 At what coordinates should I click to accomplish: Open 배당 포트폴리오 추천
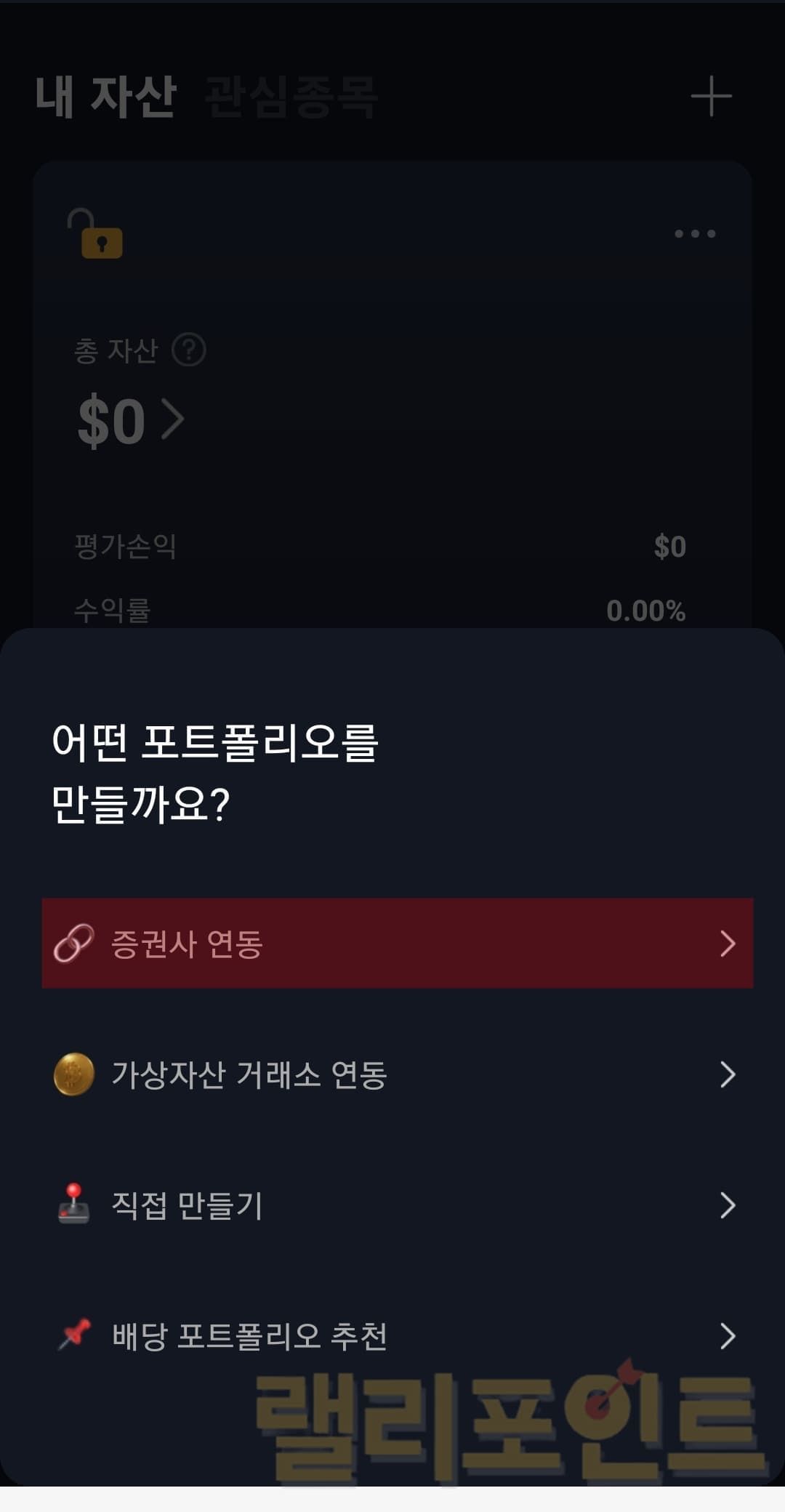[397, 1336]
